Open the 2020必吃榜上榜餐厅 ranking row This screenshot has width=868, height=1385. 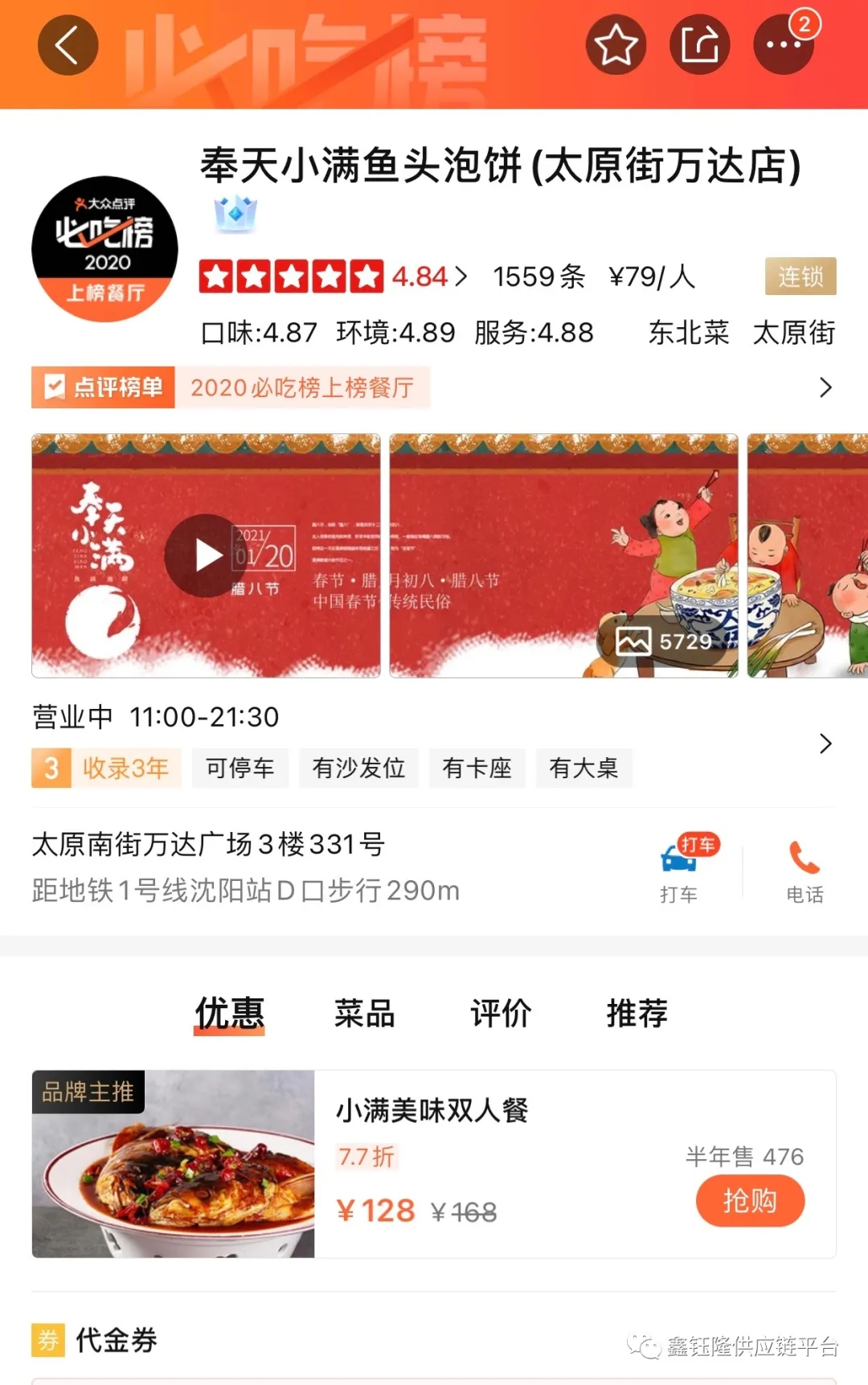click(434, 387)
